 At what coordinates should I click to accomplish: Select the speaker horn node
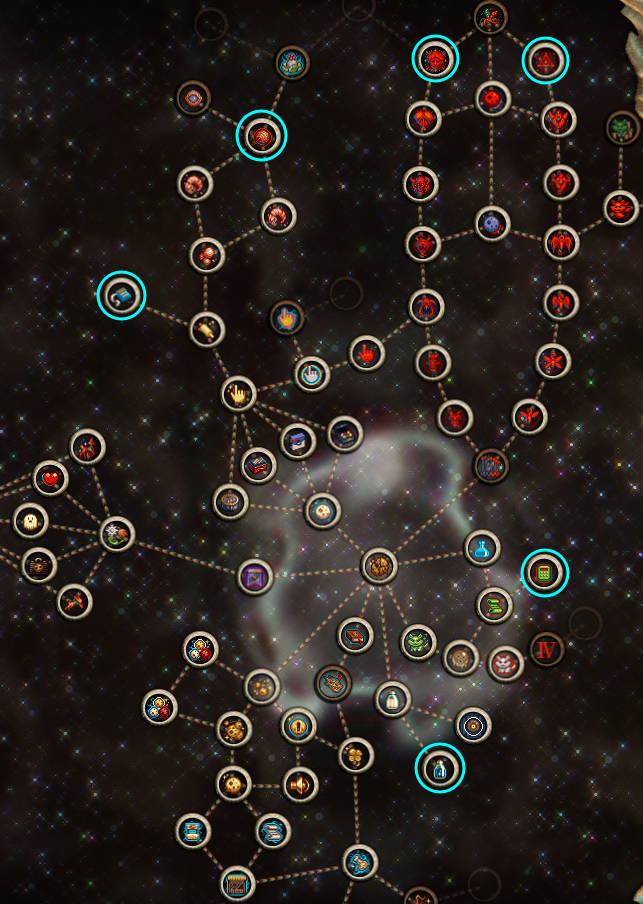(x=299, y=785)
